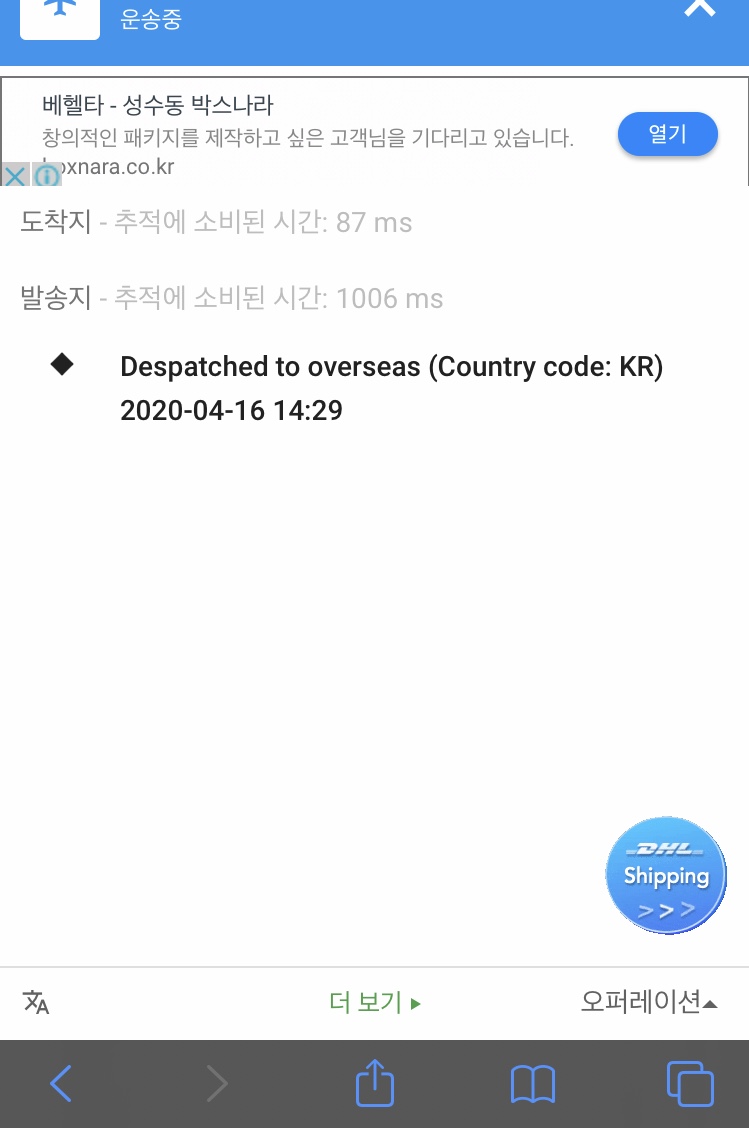Screen dimensions: 749x1128
Task: Share this page
Action: coord(375,1083)
